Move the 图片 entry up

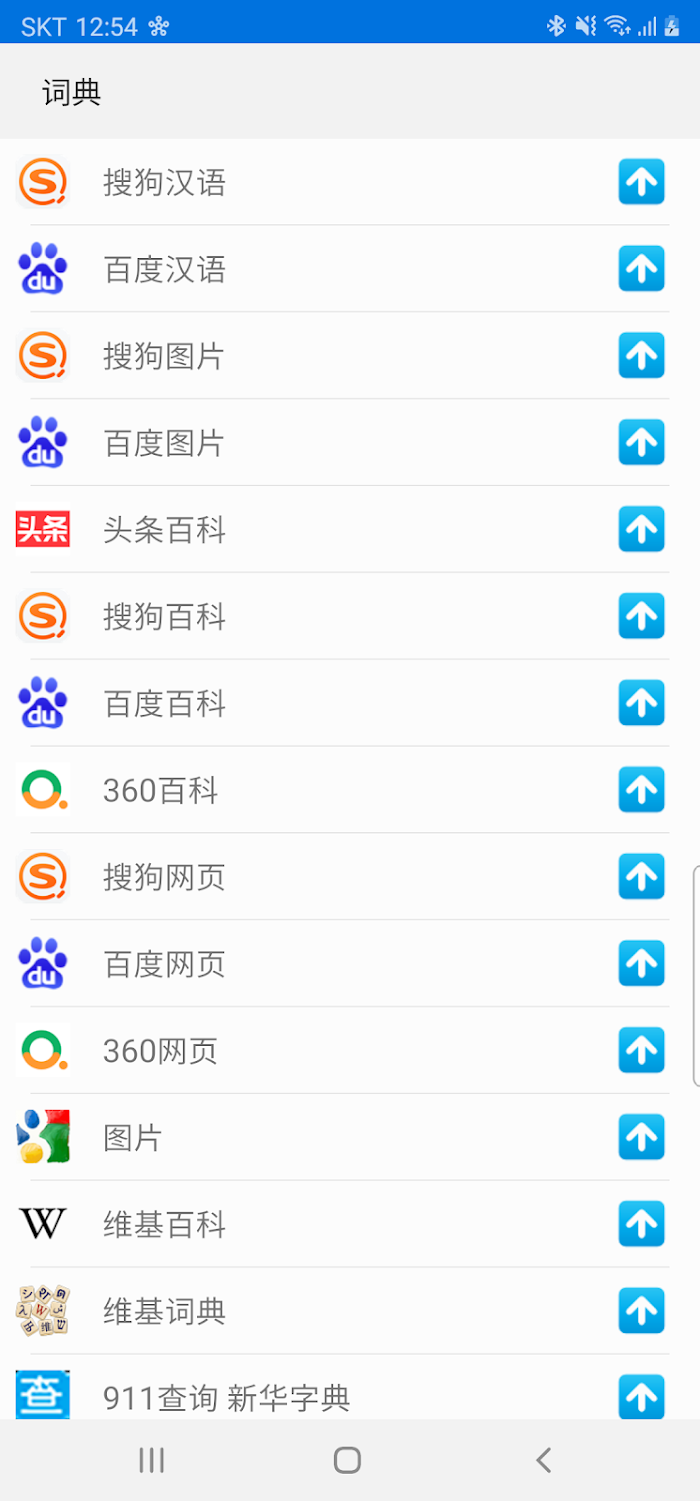(x=641, y=1139)
